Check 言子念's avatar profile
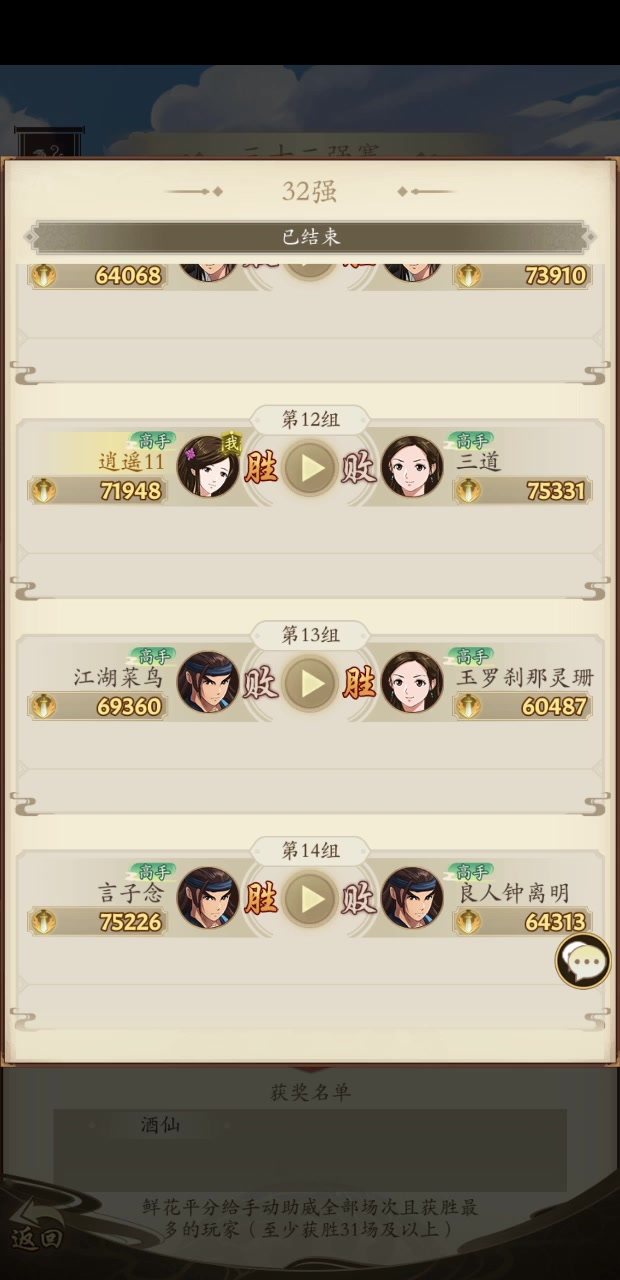 [x=208, y=898]
